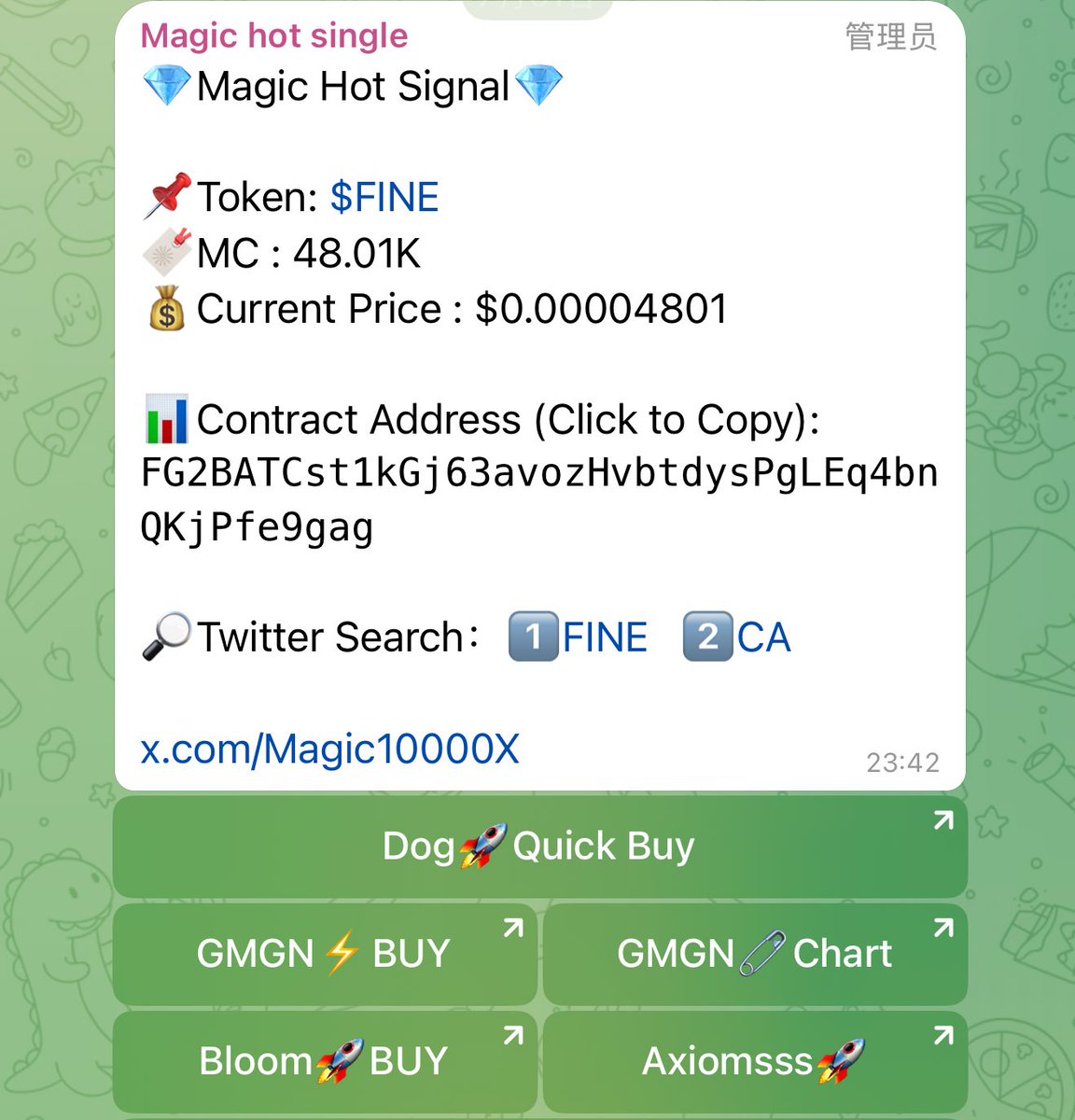Viewport: 1075px width, 1120px height.
Task: Select the Bloom BUY button
Action: click(x=325, y=1061)
